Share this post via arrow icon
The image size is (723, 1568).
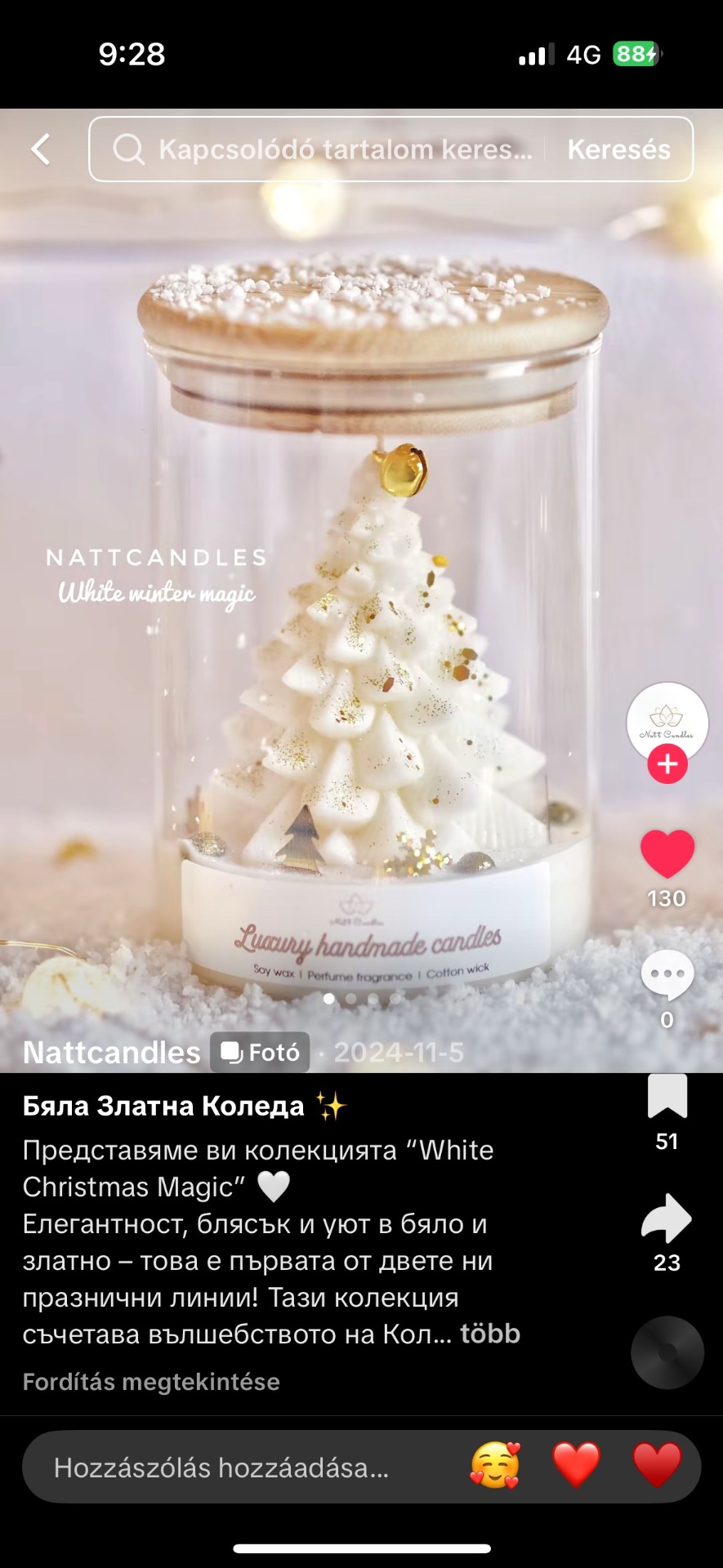coord(667,1218)
